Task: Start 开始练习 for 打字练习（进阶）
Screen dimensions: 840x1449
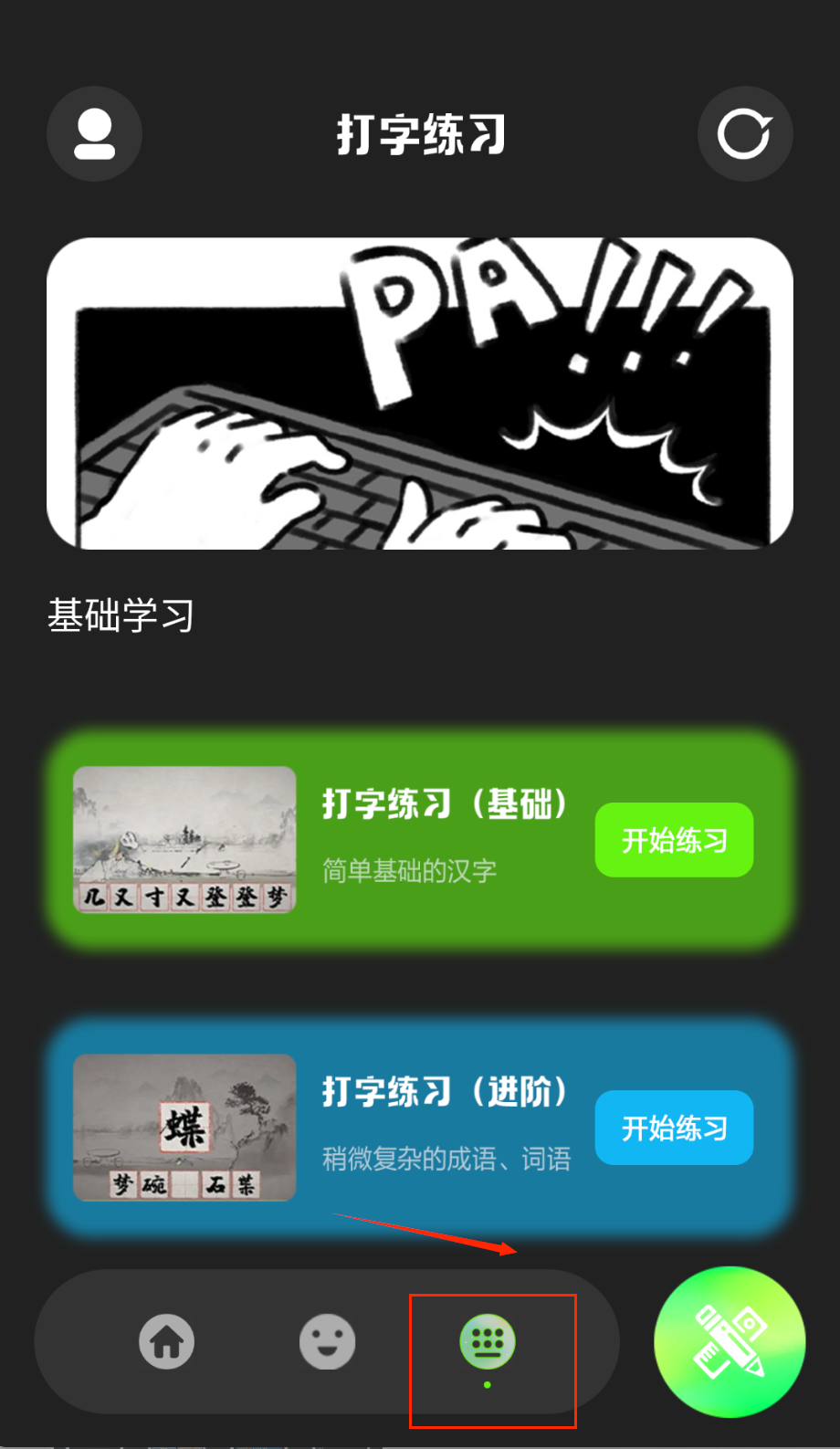Action: [674, 1128]
